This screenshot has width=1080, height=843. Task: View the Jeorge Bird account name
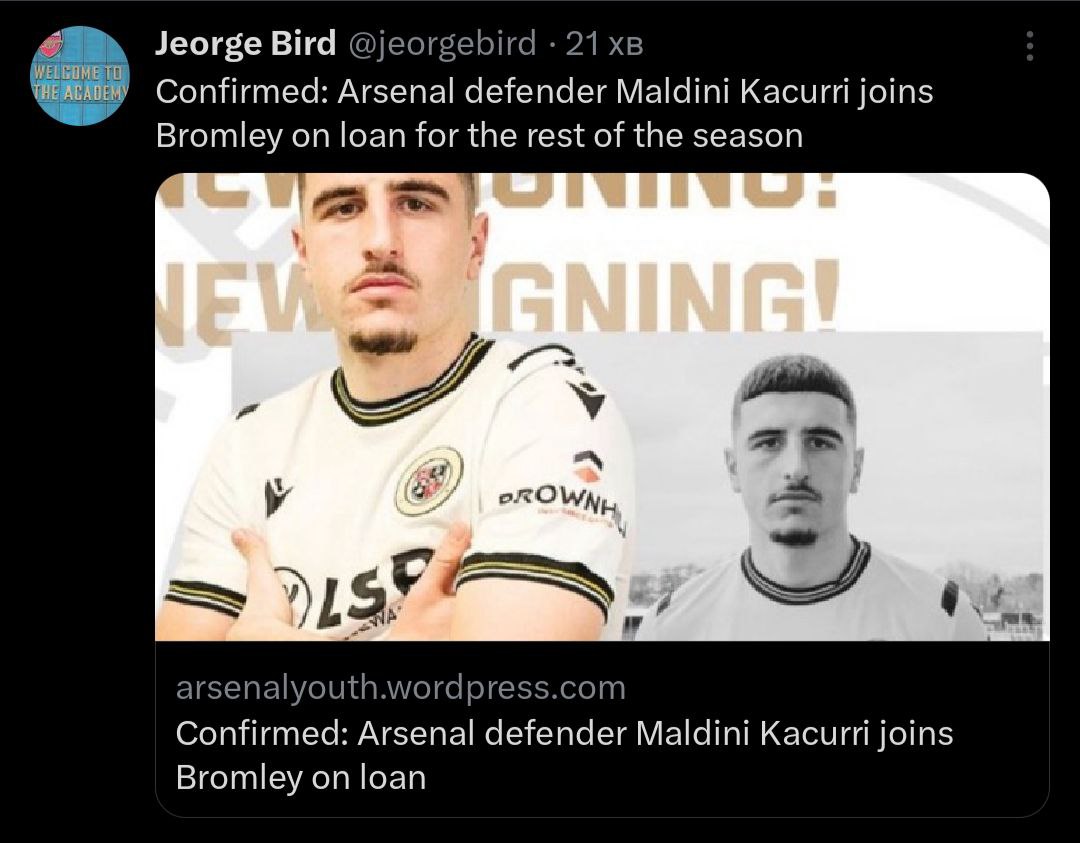[x=246, y=44]
